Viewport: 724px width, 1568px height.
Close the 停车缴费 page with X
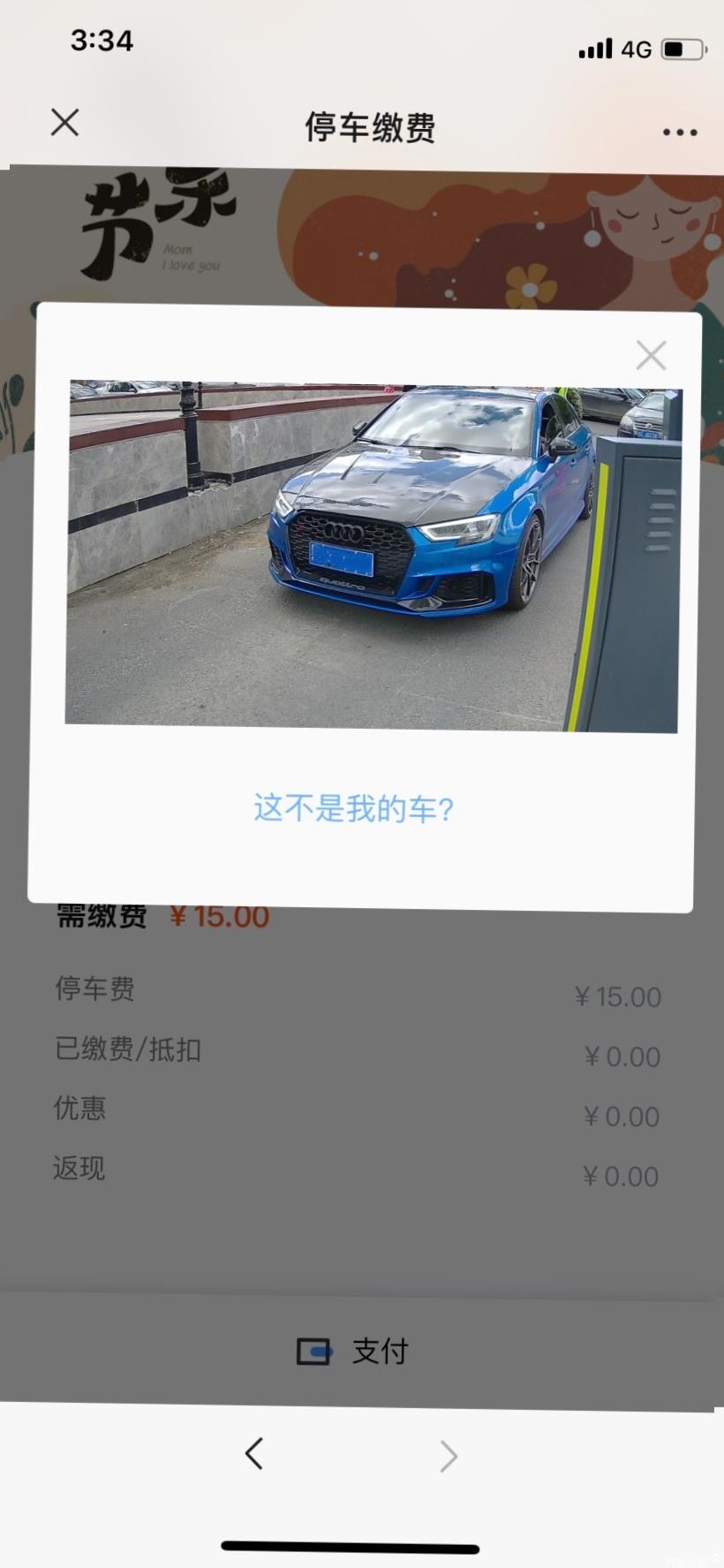point(64,122)
